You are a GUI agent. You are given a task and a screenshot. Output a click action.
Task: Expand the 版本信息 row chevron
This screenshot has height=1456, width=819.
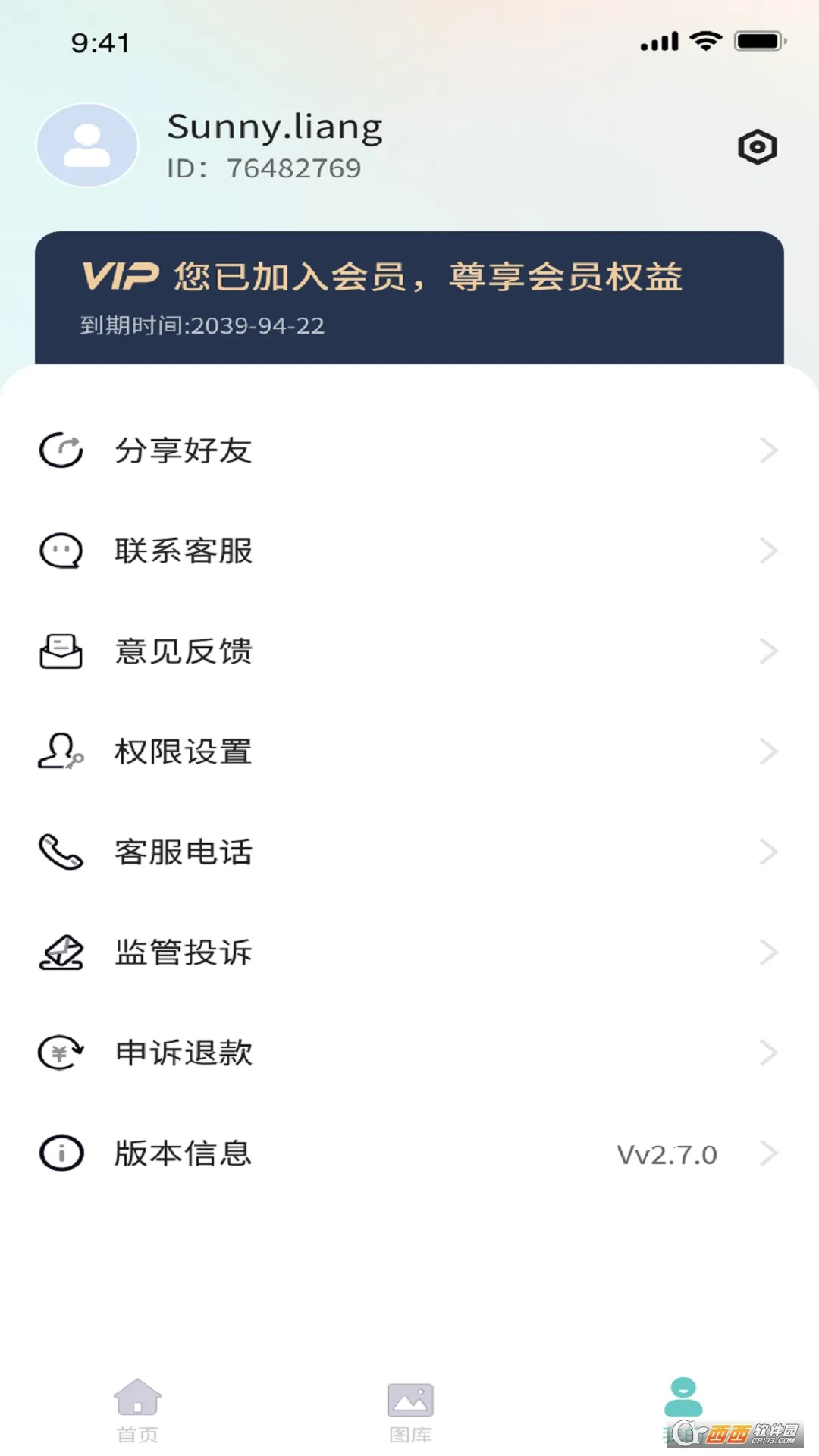click(768, 1153)
